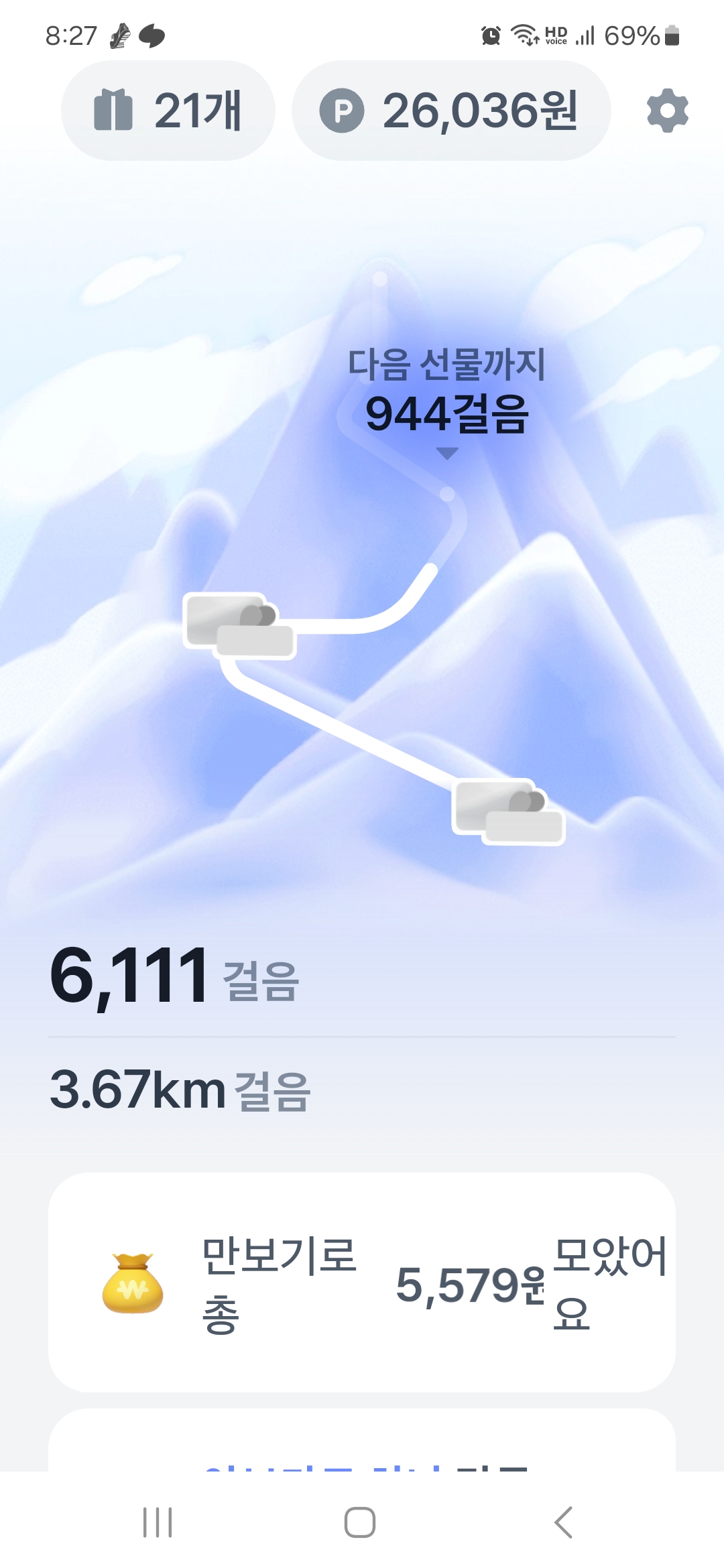Screen dimensions: 724x1568
Task: Go back using the system back button
Action: pos(564,1522)
